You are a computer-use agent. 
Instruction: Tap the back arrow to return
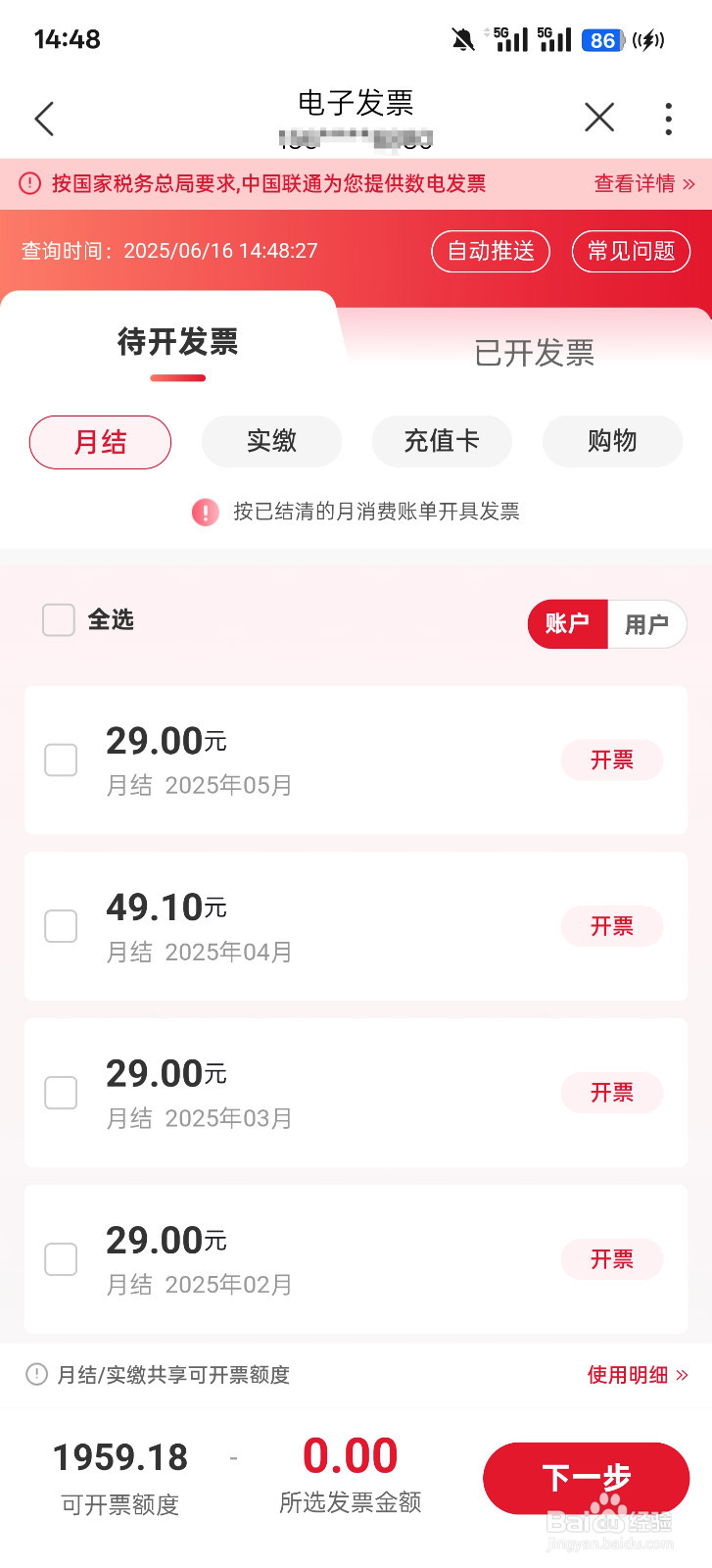point(43,118)
